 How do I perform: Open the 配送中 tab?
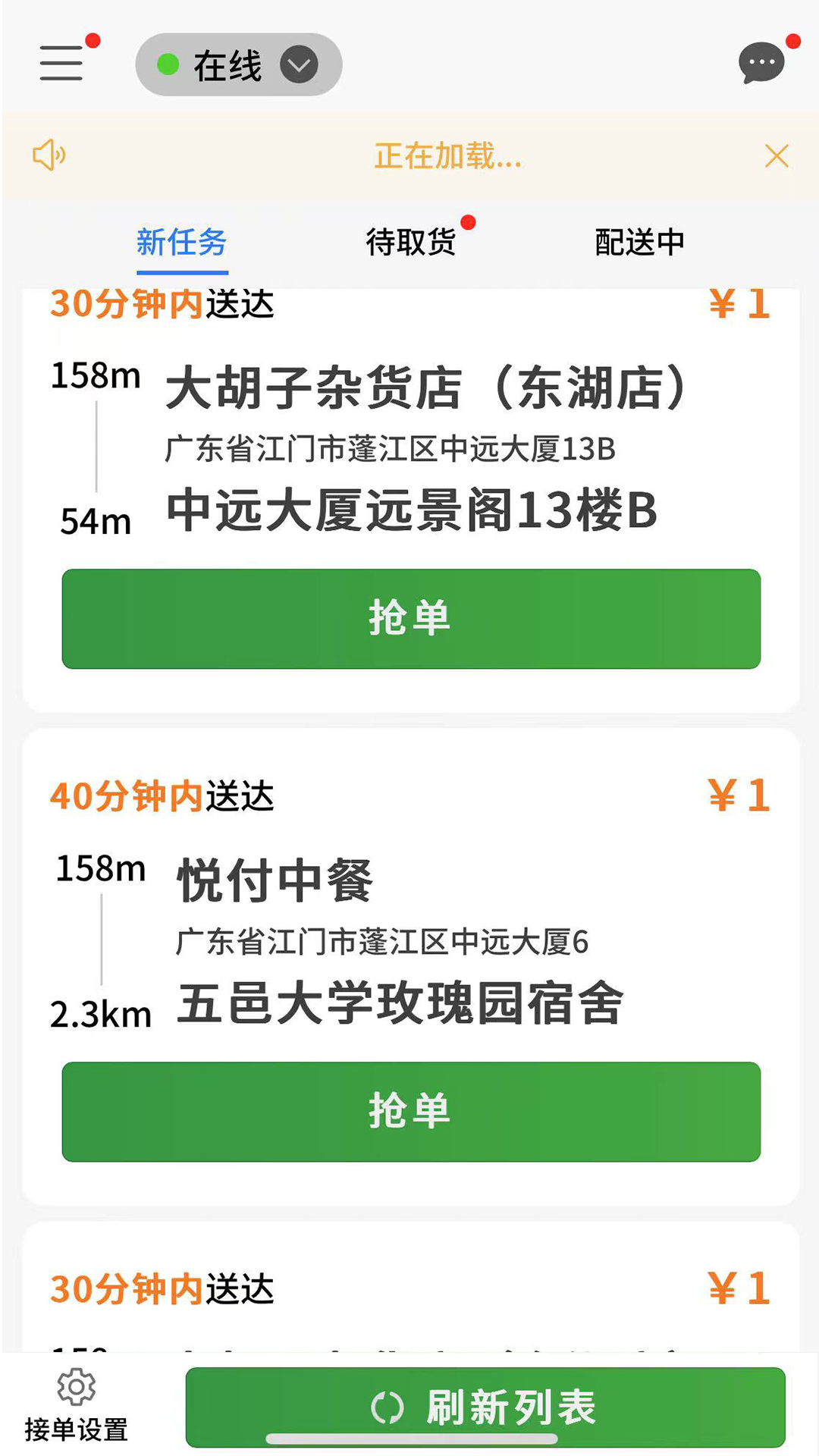pyautogui.click(x=639, y=241)
